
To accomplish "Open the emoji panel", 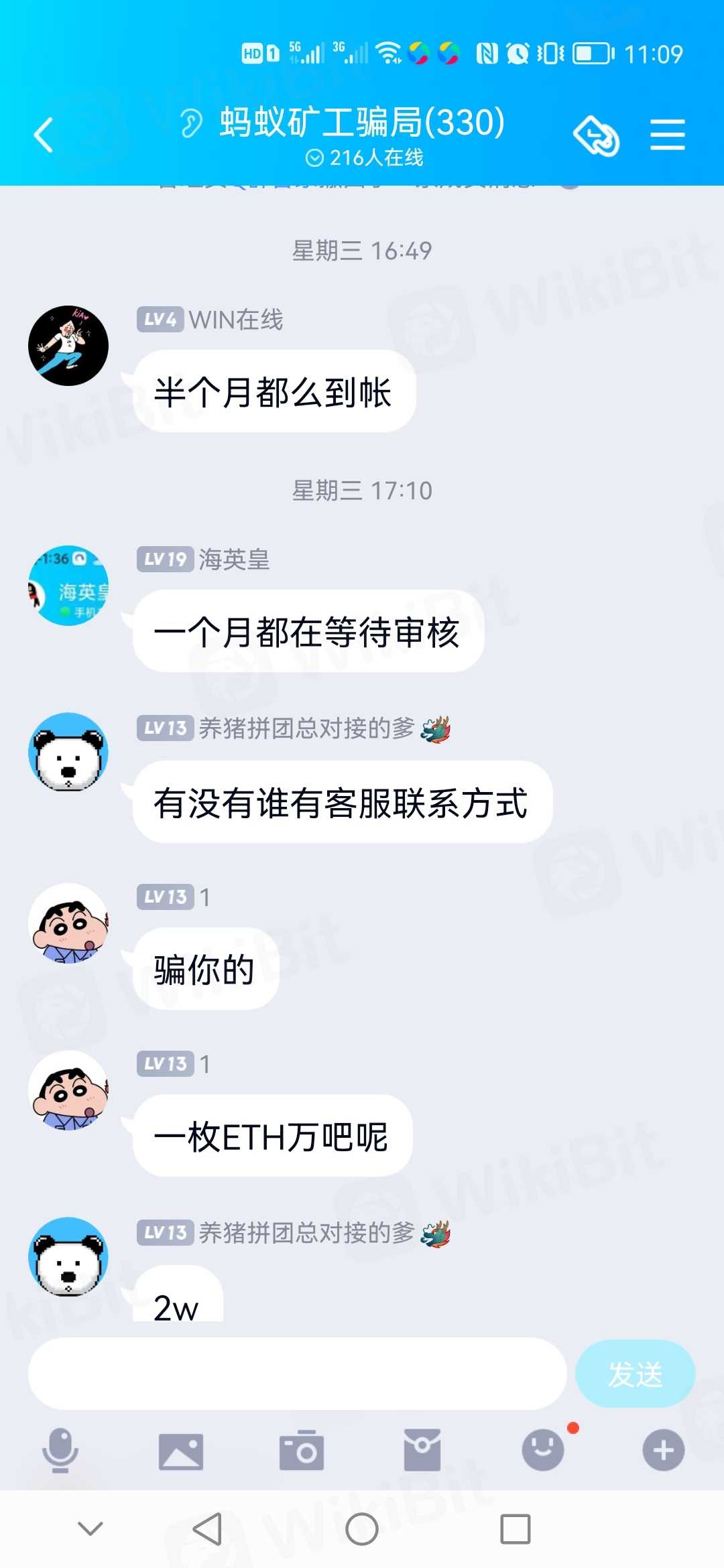I will [x=543, y=1450].
